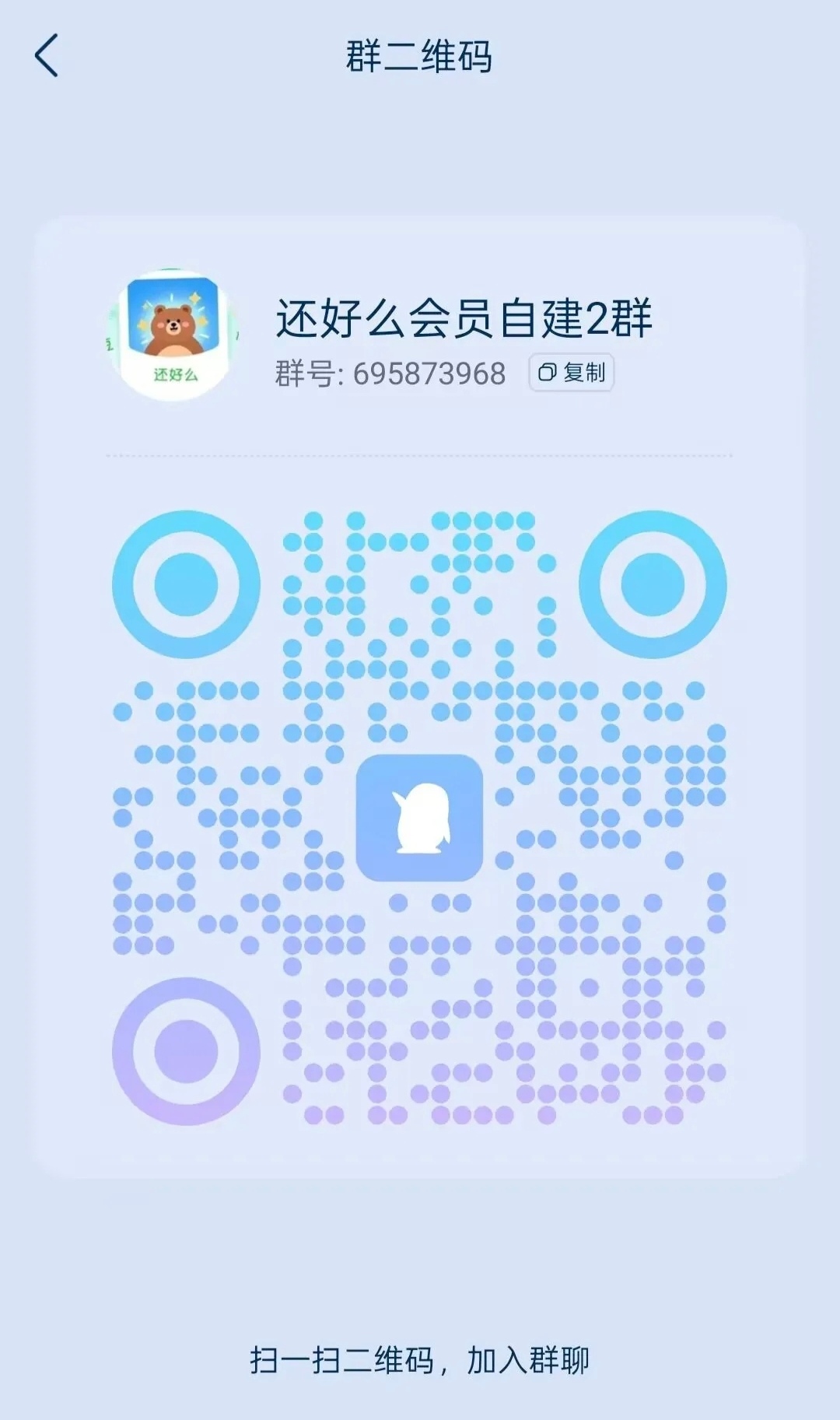This screenshot has height=1420, width=840.
Task: Select the group number 695873968
Action: 429,373
